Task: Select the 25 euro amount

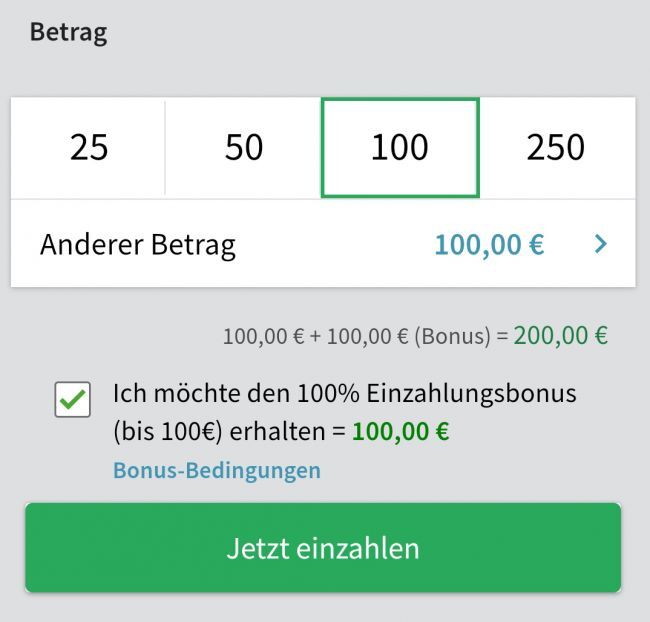Action: click(88, 148)
